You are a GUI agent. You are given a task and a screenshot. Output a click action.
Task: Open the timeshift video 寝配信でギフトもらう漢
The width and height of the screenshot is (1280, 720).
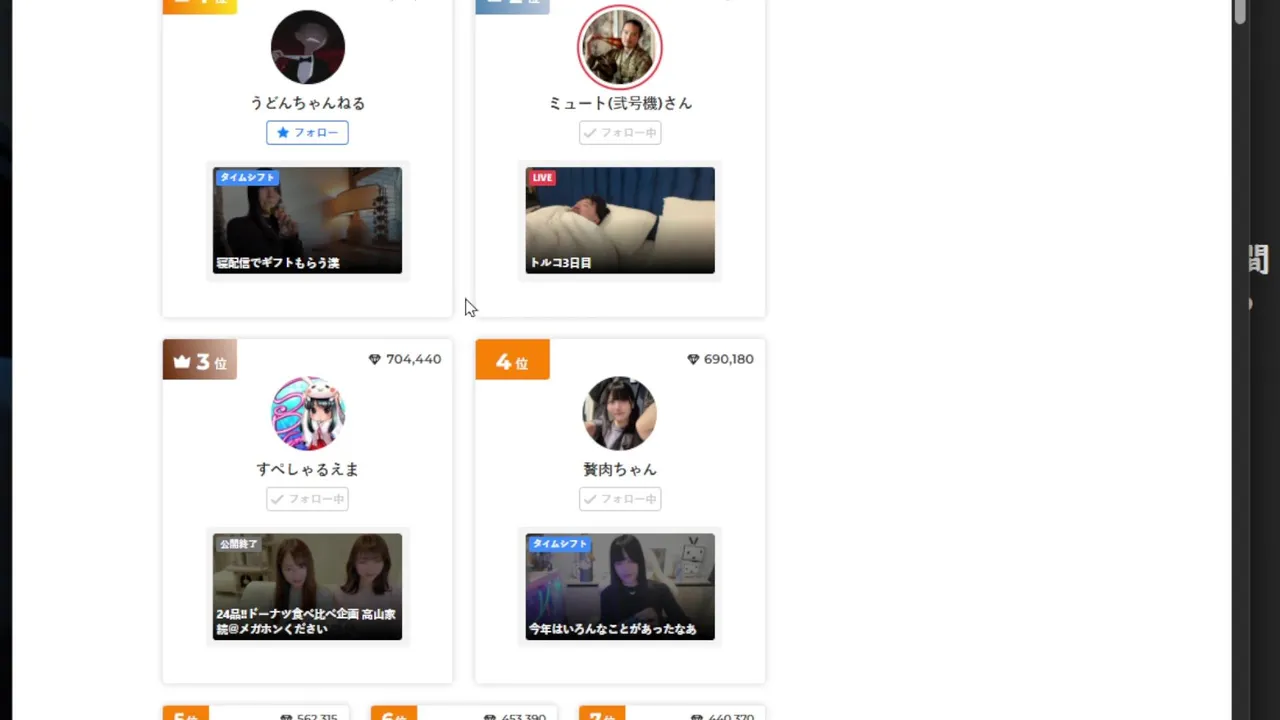pos(307,220)
